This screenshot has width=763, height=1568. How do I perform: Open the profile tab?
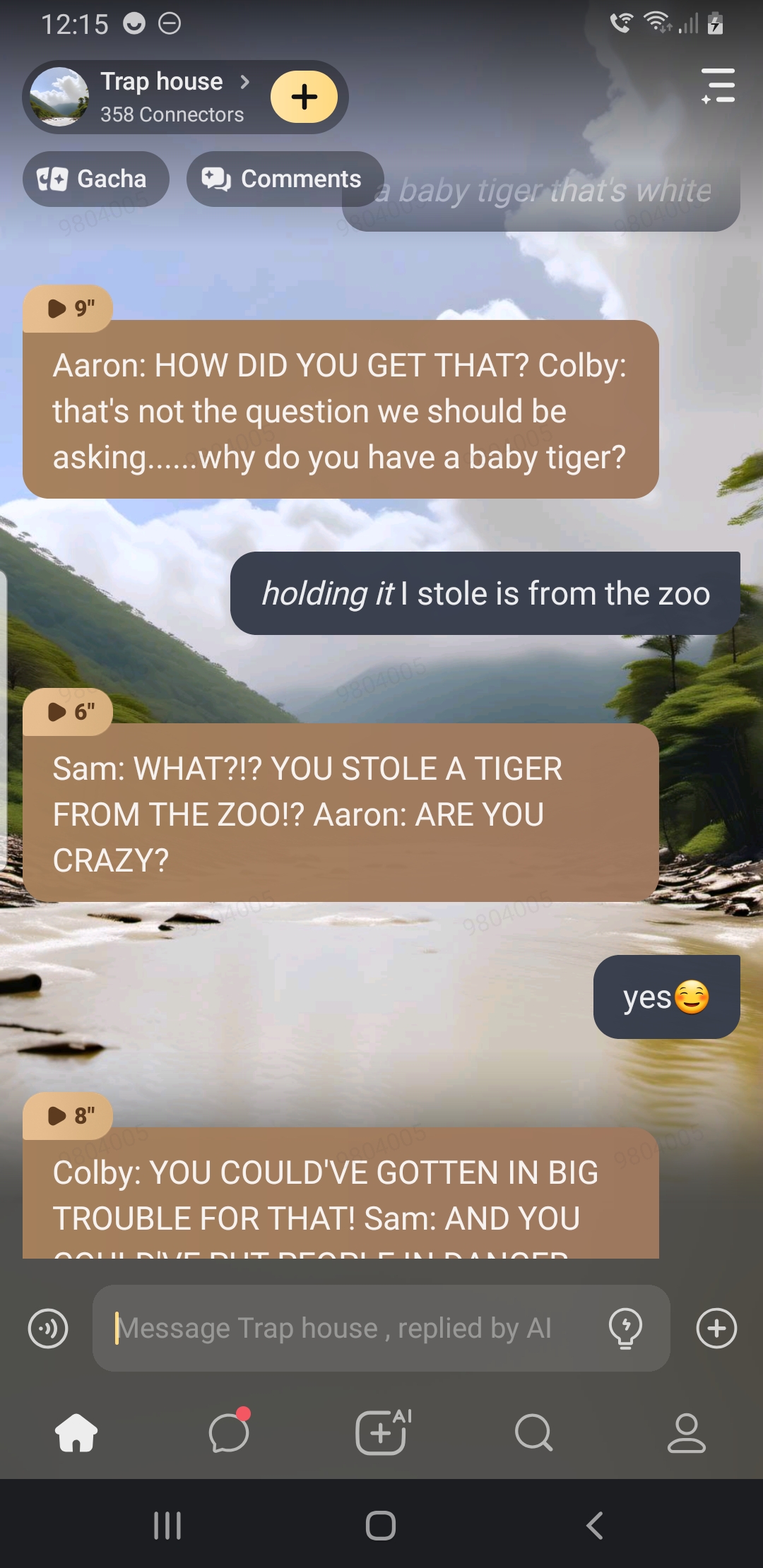(686, 1433)
